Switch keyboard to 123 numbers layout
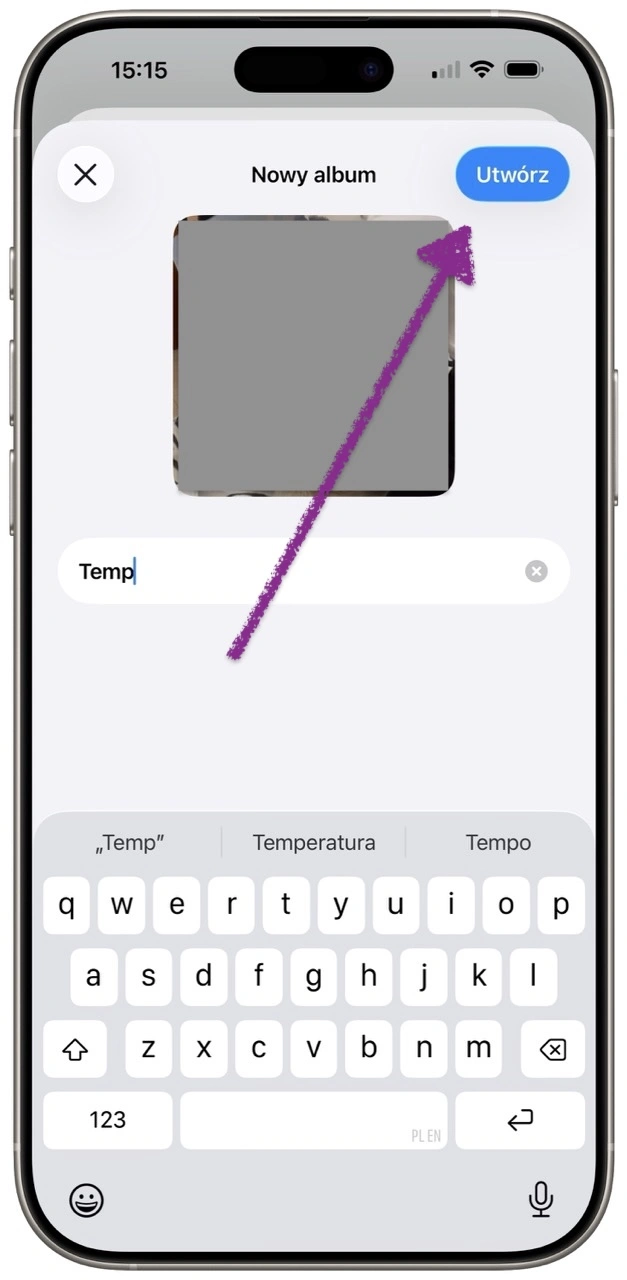The width and height of the screenshot is (627, 1280). [x=108, y=1120]
